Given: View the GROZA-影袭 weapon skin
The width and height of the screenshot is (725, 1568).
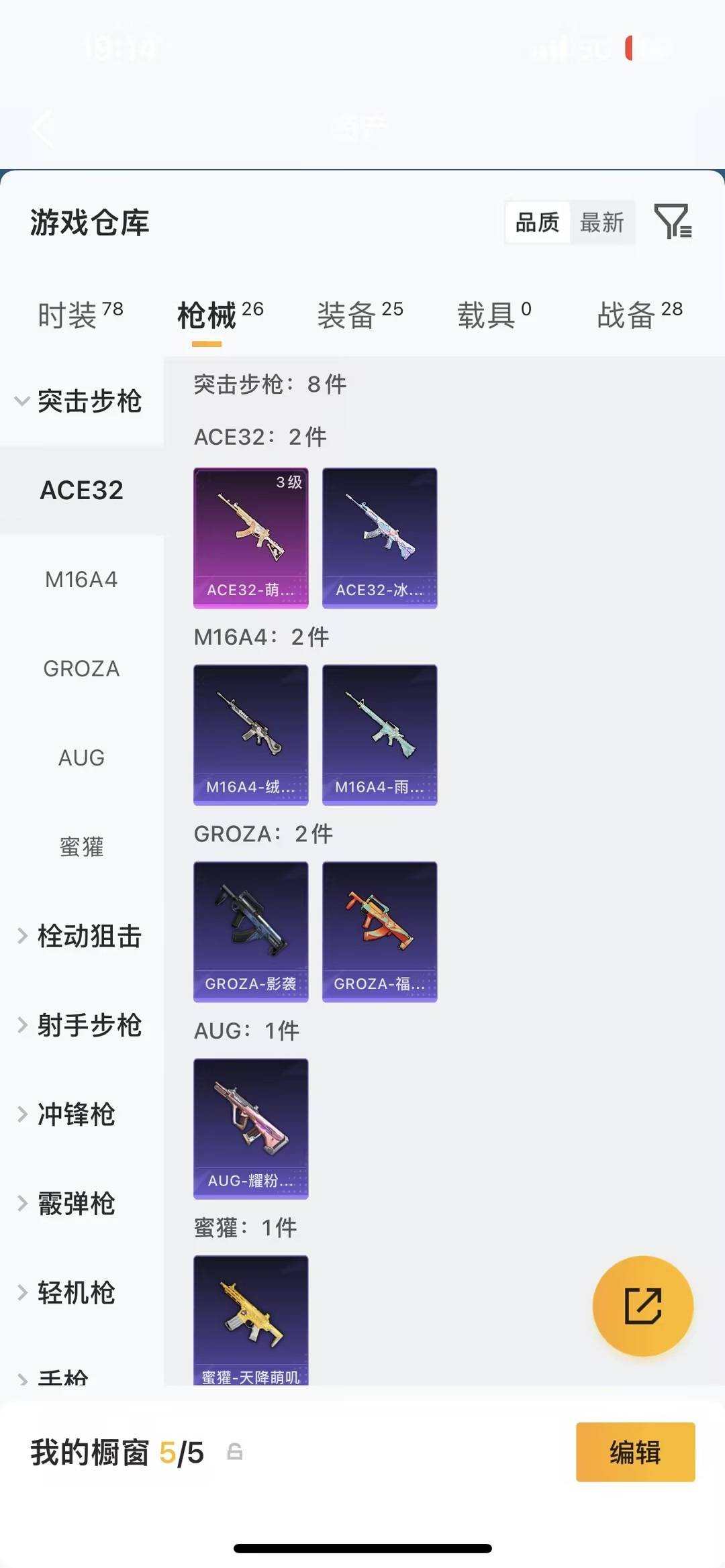Looking at the screenshot, I should tap(250, 930).
